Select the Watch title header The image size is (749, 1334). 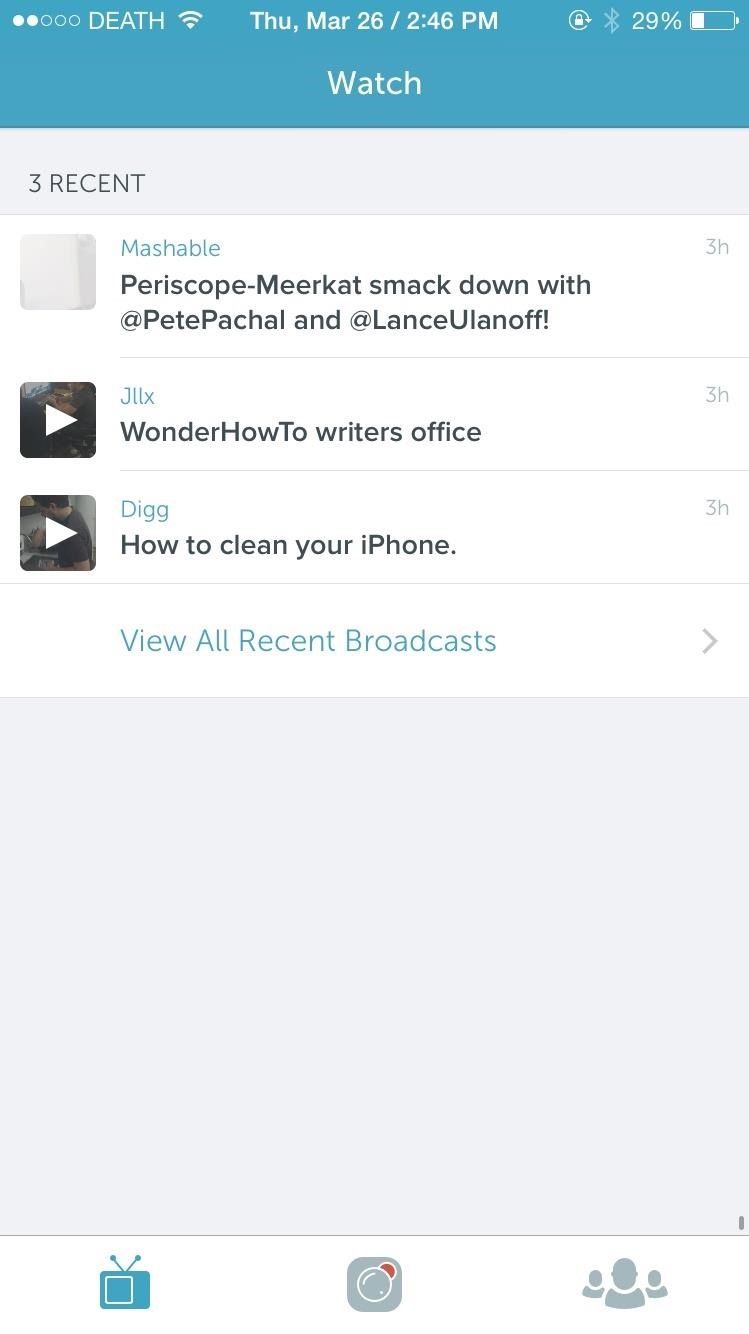tap(374, 83)
